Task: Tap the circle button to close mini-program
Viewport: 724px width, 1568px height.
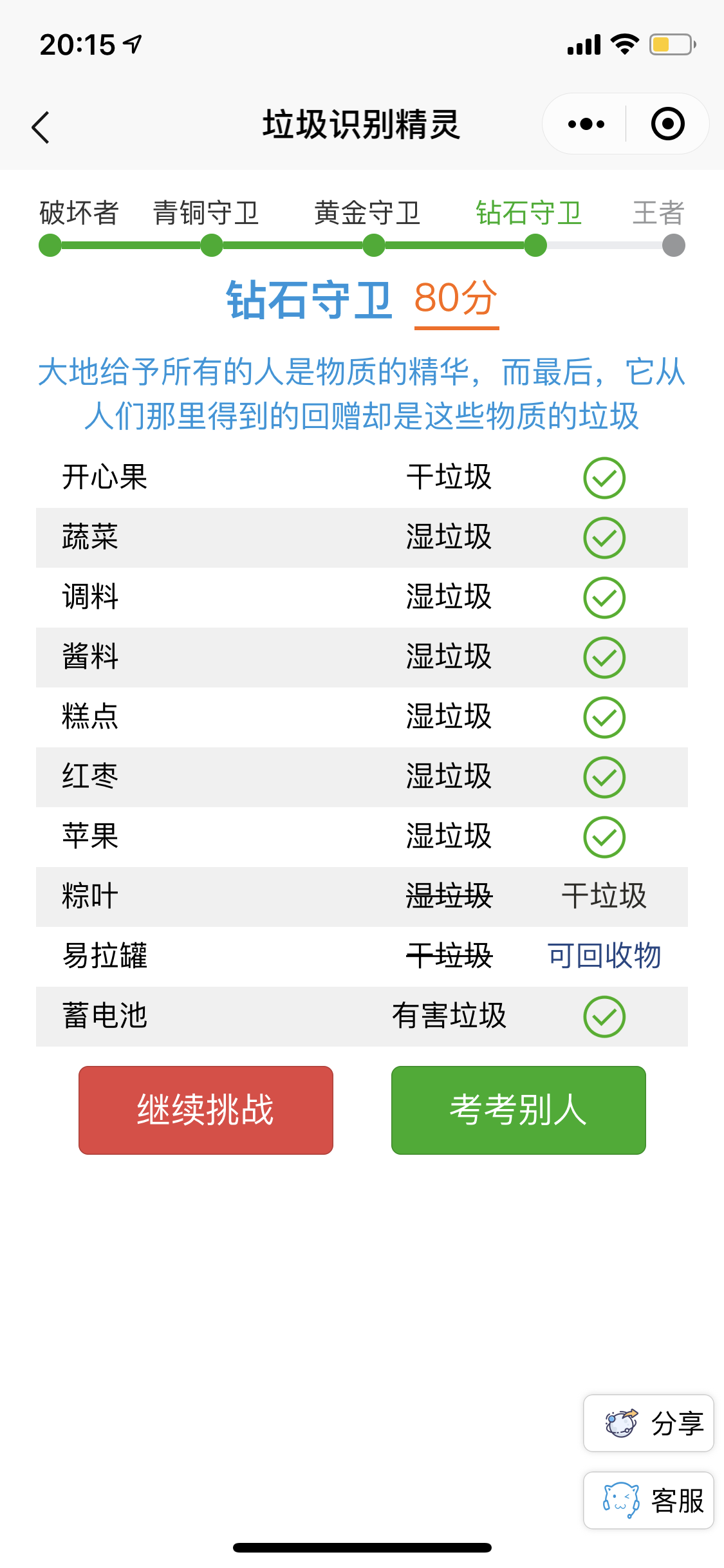Action: coord(667,123)
